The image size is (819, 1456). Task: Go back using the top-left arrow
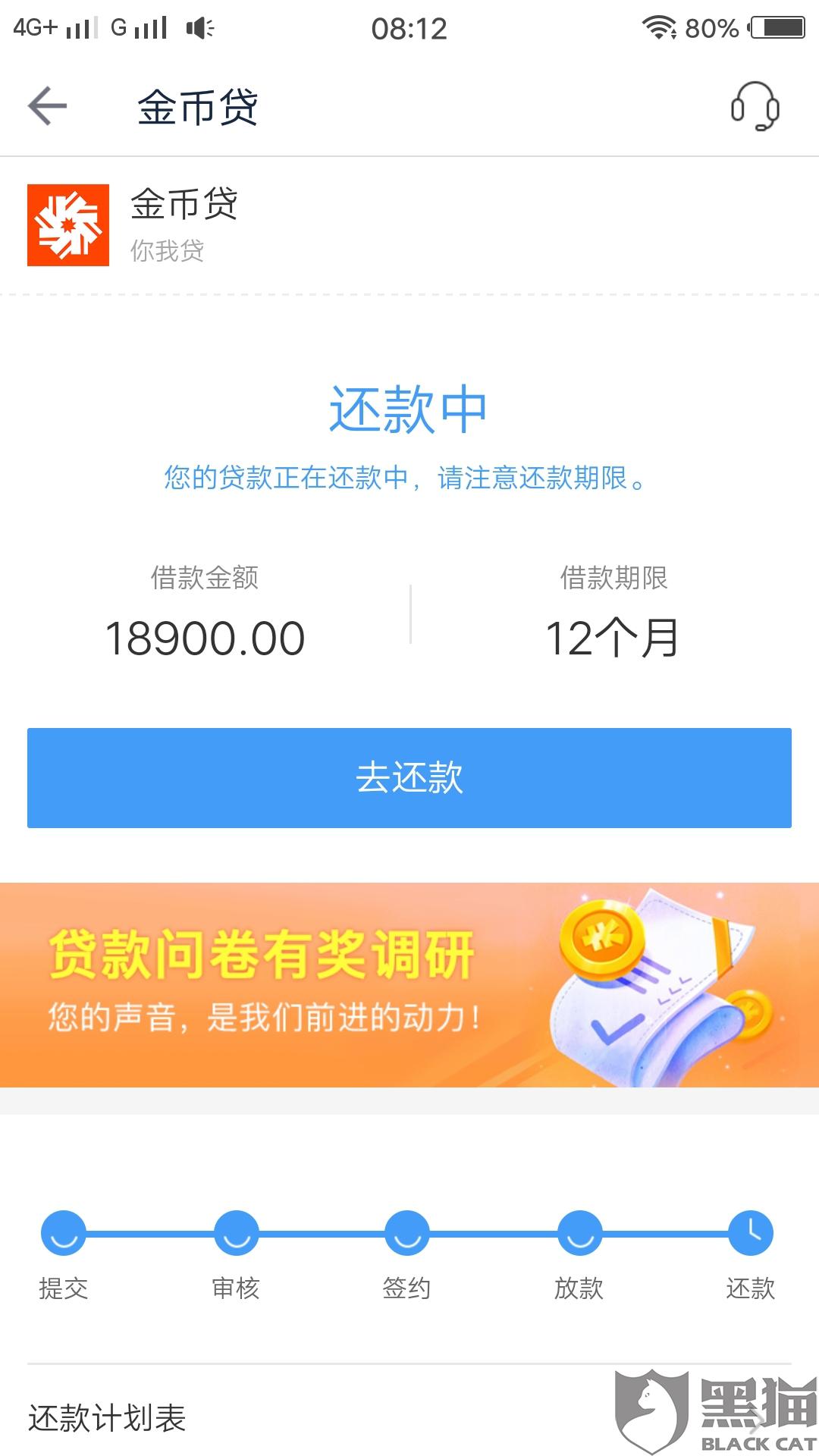click(x=48, y=105)
